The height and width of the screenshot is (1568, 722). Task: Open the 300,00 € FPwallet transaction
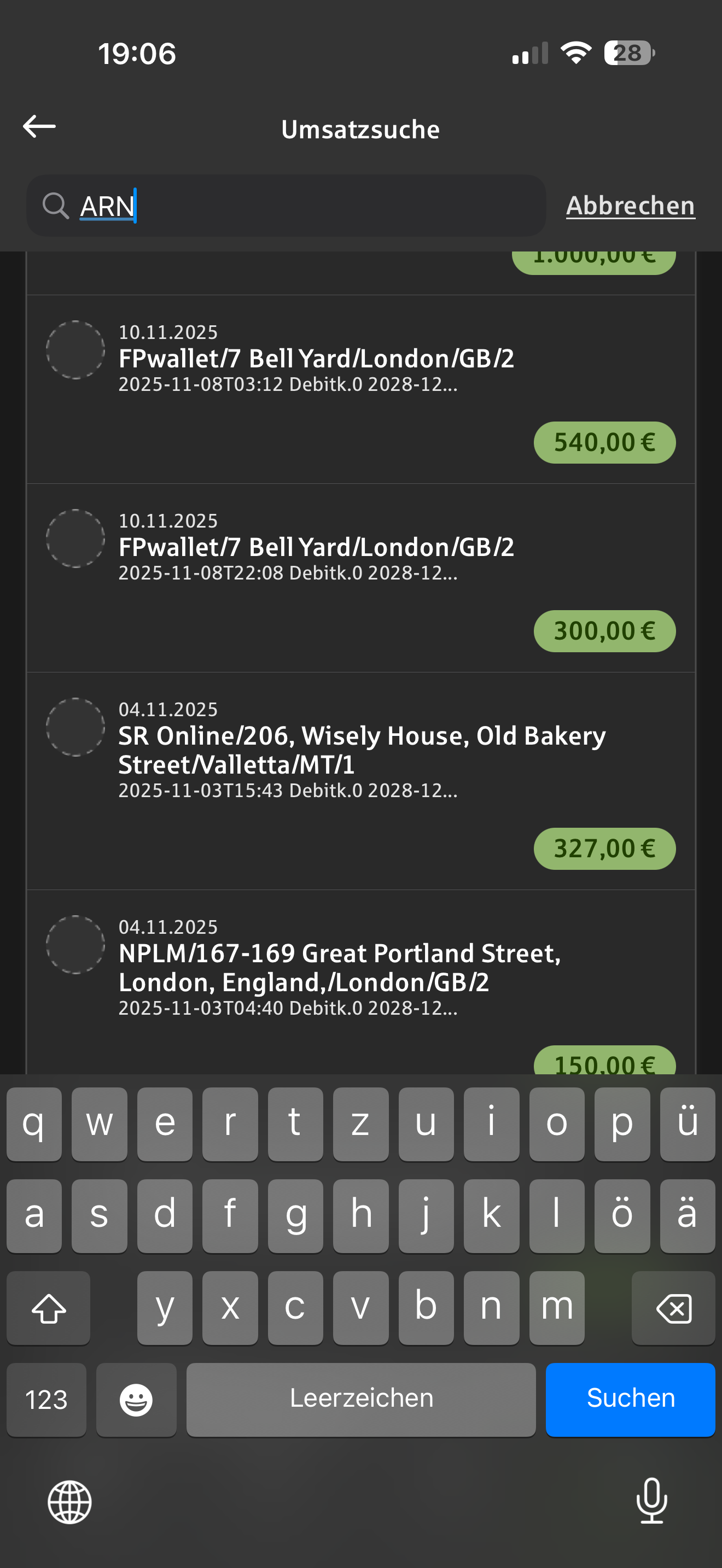[360, 578]
